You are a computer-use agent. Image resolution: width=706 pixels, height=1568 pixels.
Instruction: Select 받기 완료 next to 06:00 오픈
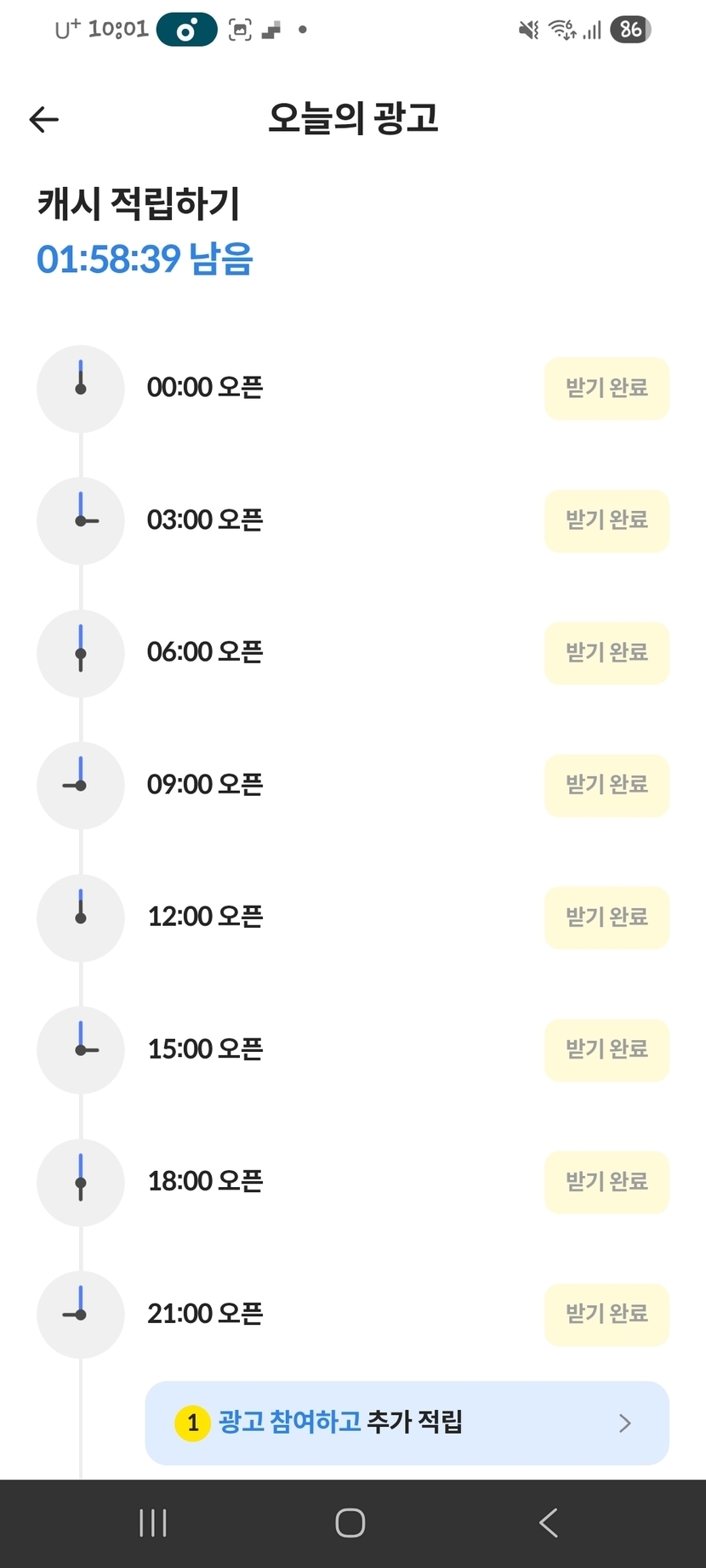[606, 653]
